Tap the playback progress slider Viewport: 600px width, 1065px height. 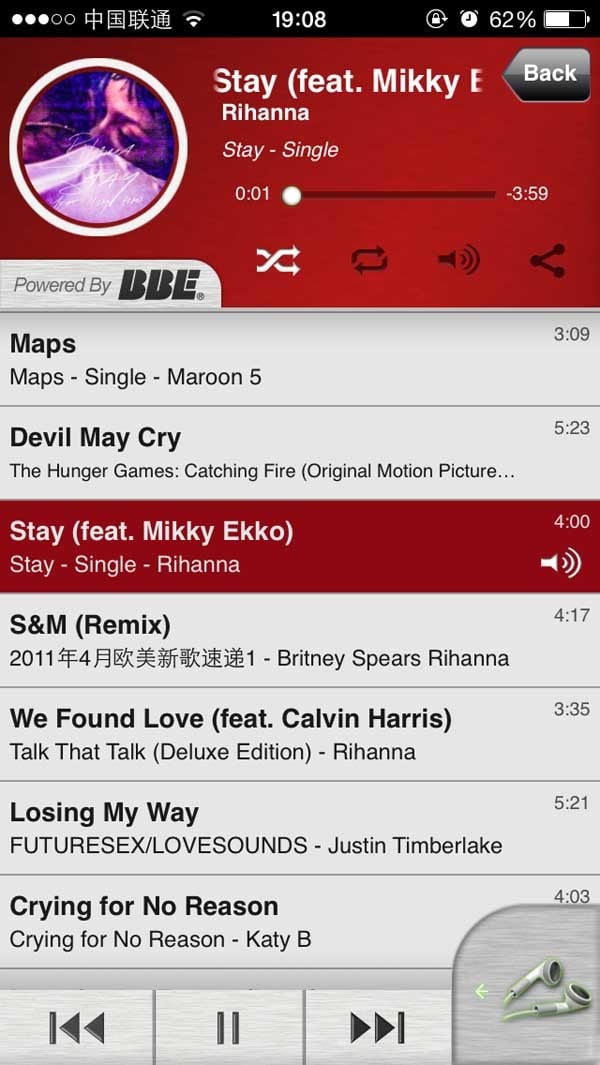pos(392,195)
